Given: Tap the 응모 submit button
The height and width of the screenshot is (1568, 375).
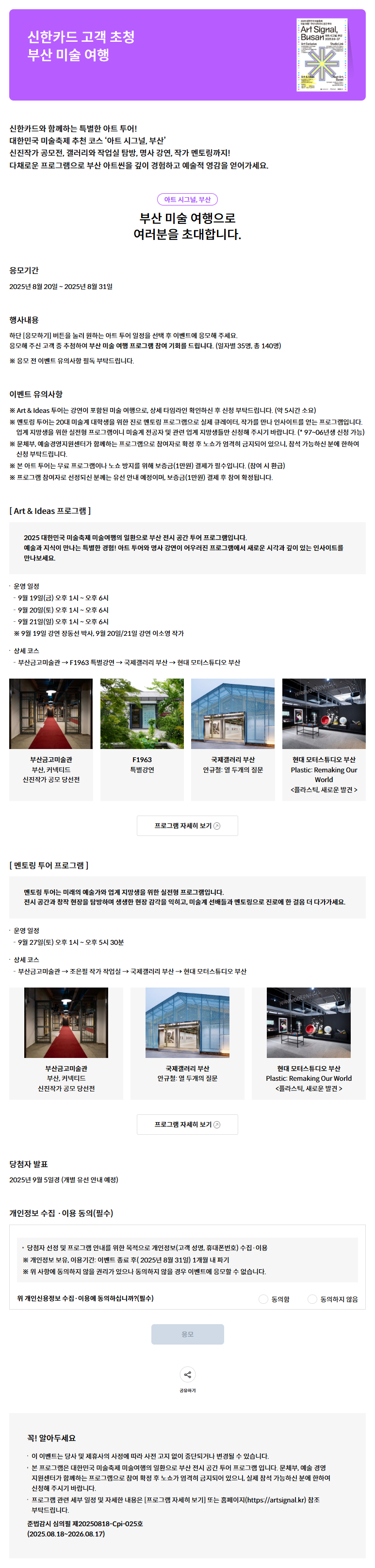Looking at the screenshot, I should pyautogui.click(x=187, y=1334).
